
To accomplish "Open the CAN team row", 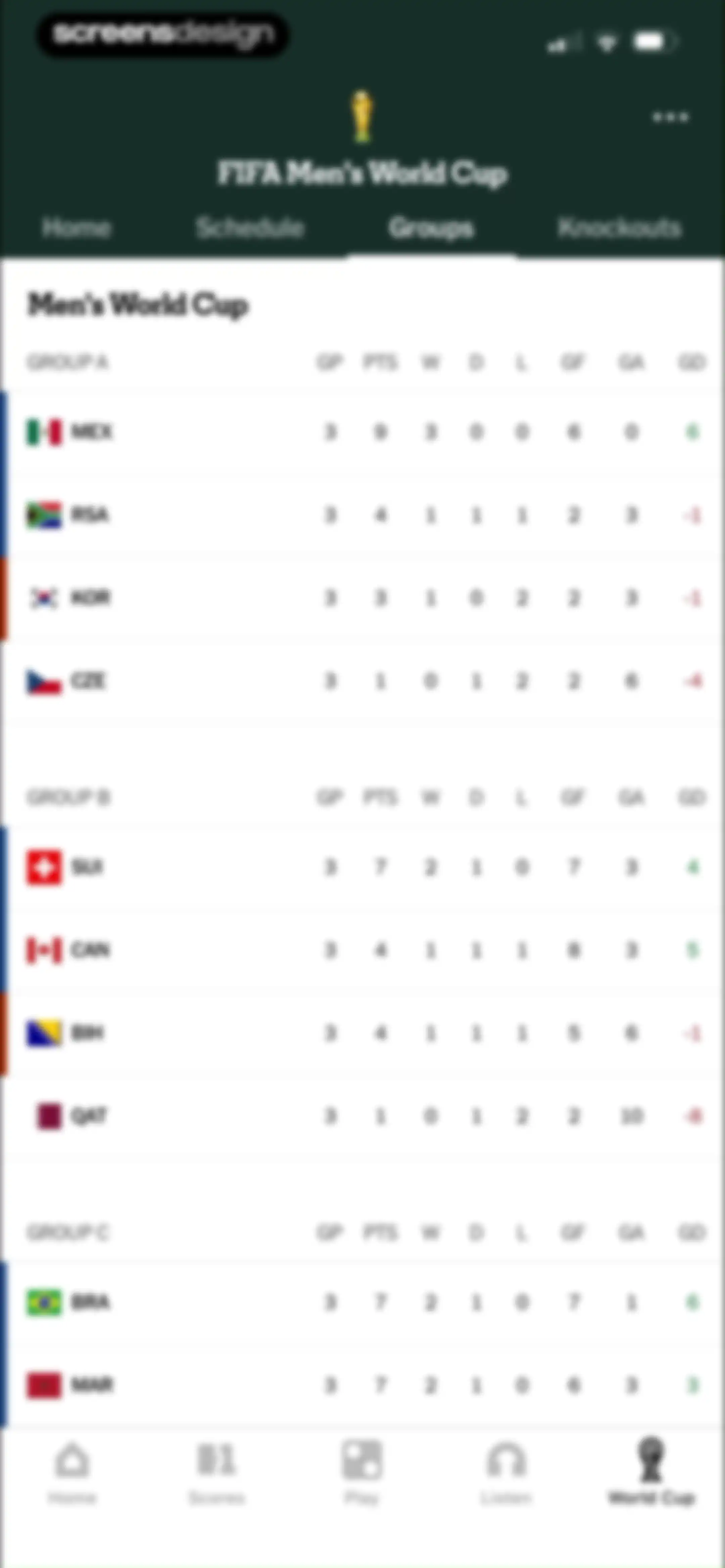I will coord(362,950).
